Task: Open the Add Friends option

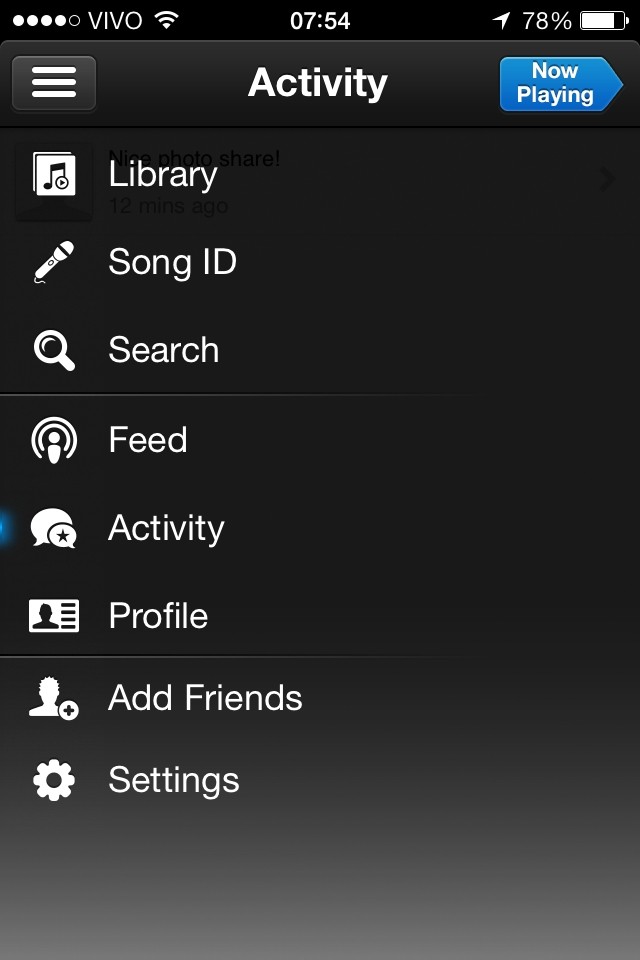Action: 204,698
